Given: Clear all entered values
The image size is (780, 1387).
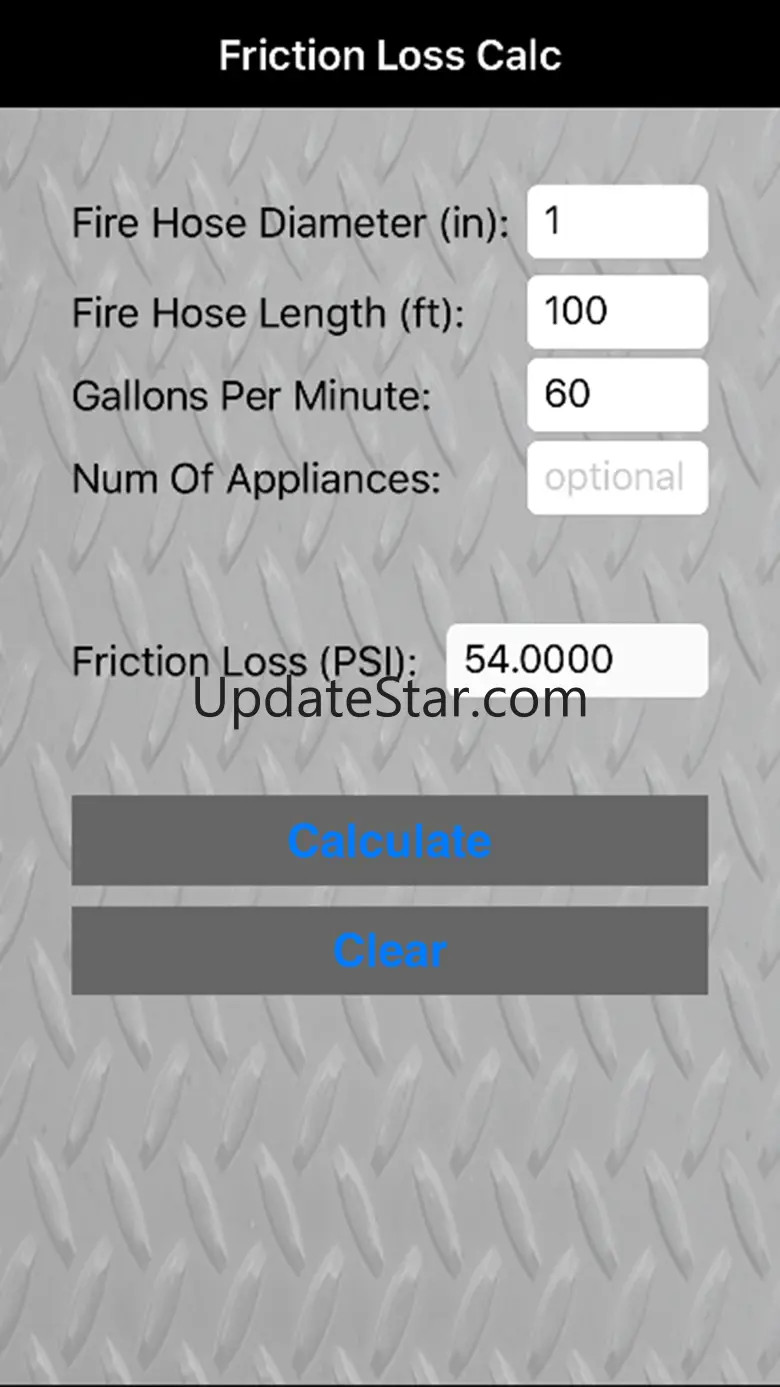Looking at the screenshot, I should click(x=389, y=951).
